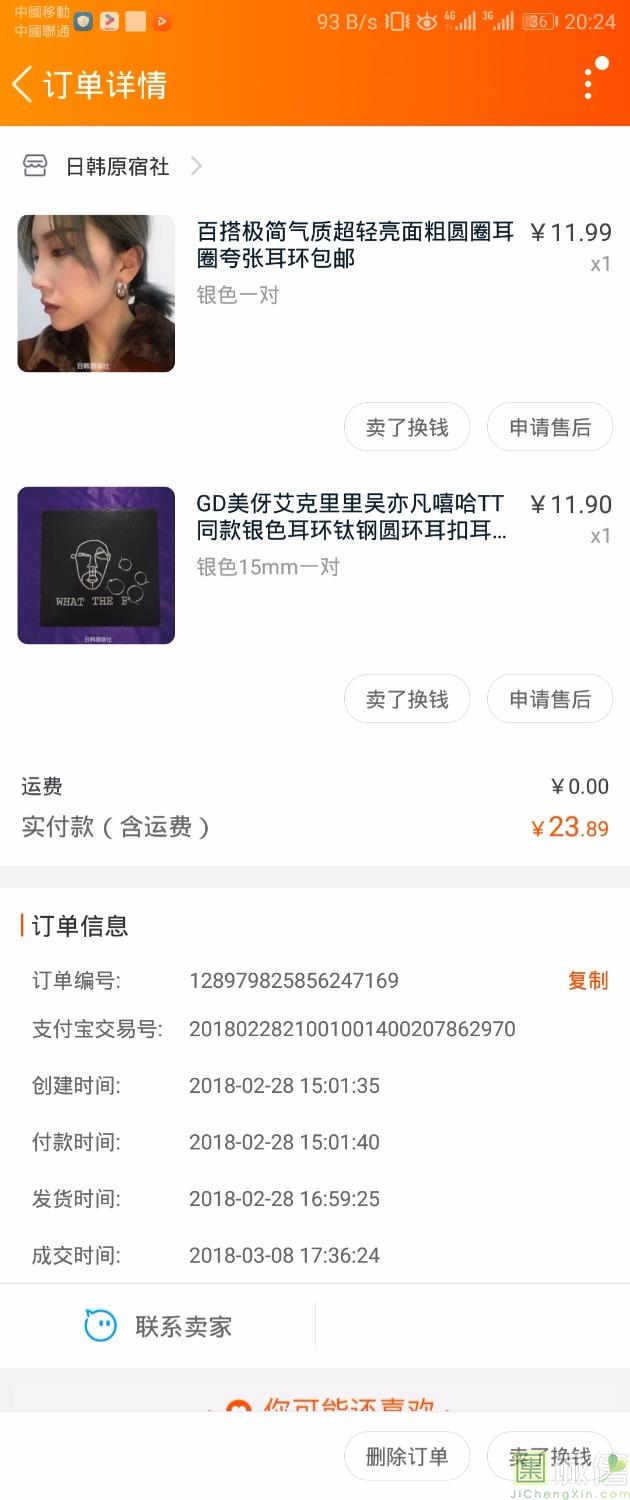Request 申请售后 for the round hoop earrings

549,428
